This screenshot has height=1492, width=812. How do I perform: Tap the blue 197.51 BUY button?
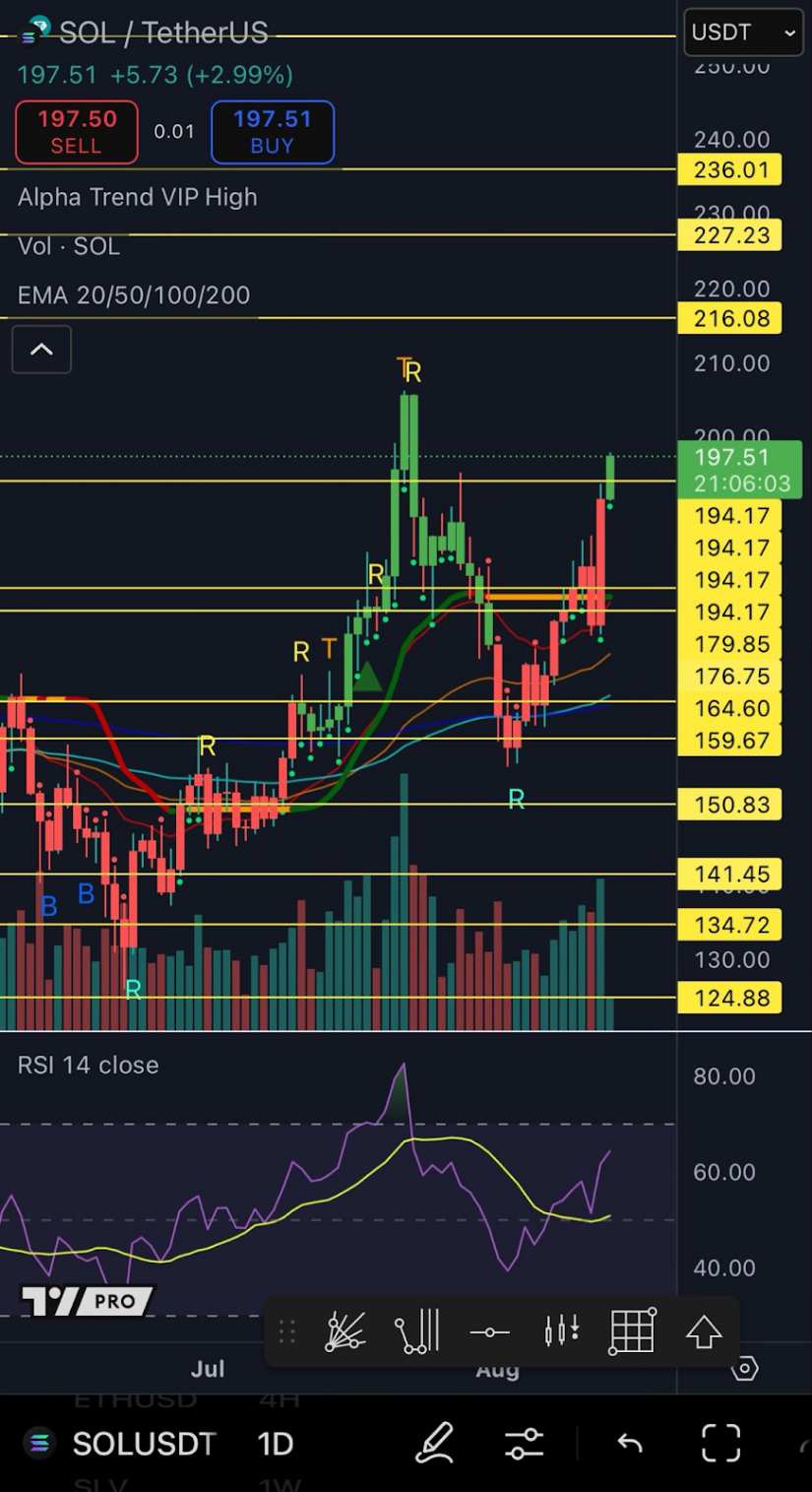click(x=273, y=132)
